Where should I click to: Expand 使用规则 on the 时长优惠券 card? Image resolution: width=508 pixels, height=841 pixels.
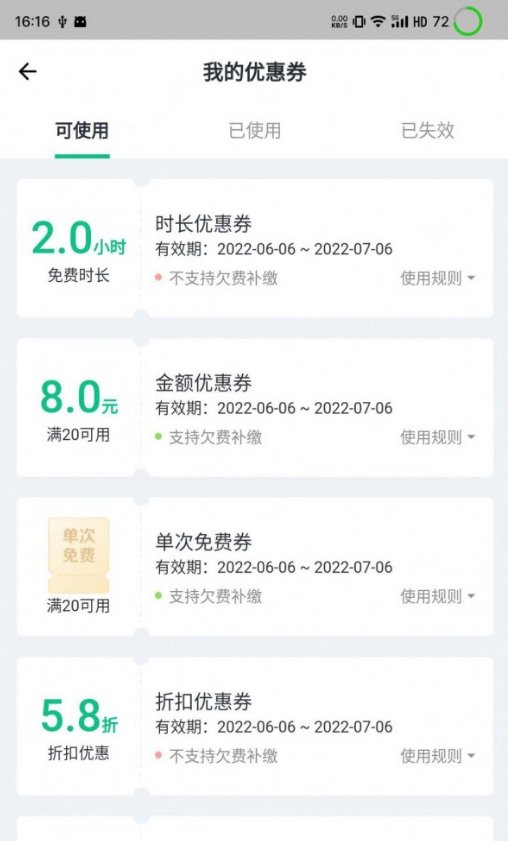click(438, 278)
